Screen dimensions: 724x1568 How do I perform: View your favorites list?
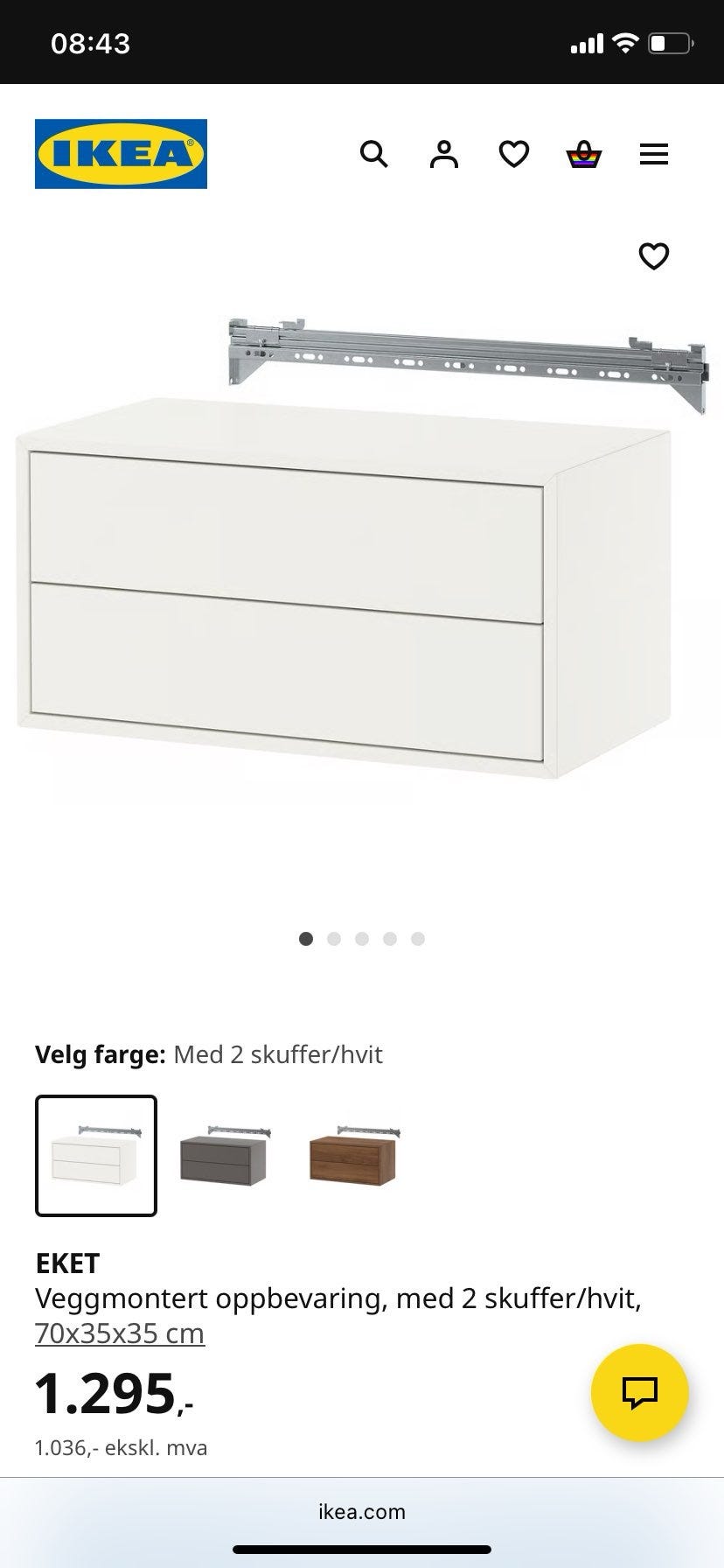coord(514,154)
